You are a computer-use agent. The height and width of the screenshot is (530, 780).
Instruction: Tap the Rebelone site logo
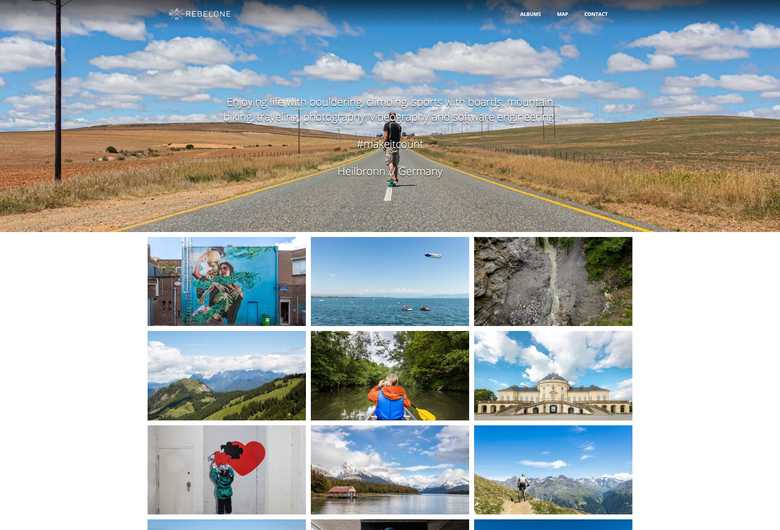pyautogui.click(x=200, y=14)
